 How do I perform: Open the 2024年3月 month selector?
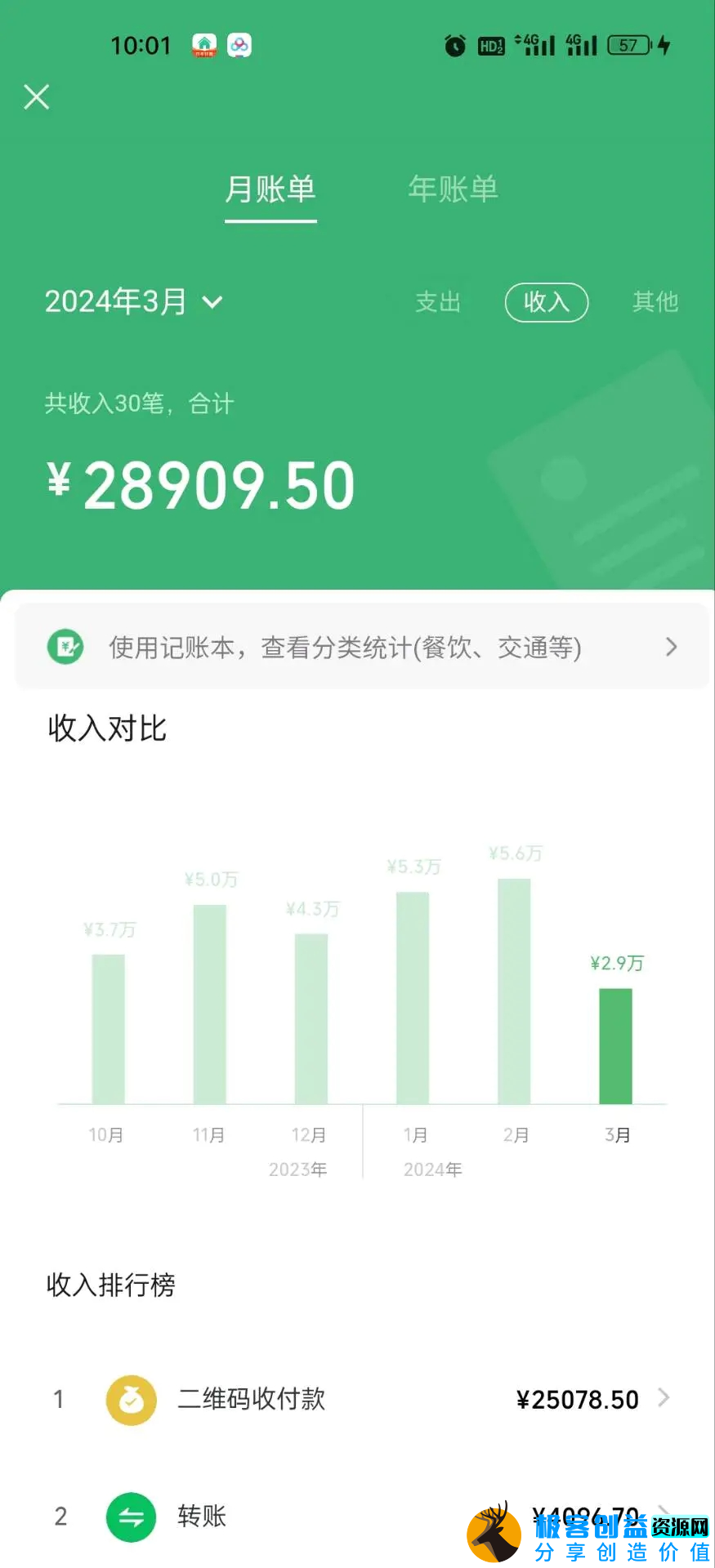click(134, 301)
